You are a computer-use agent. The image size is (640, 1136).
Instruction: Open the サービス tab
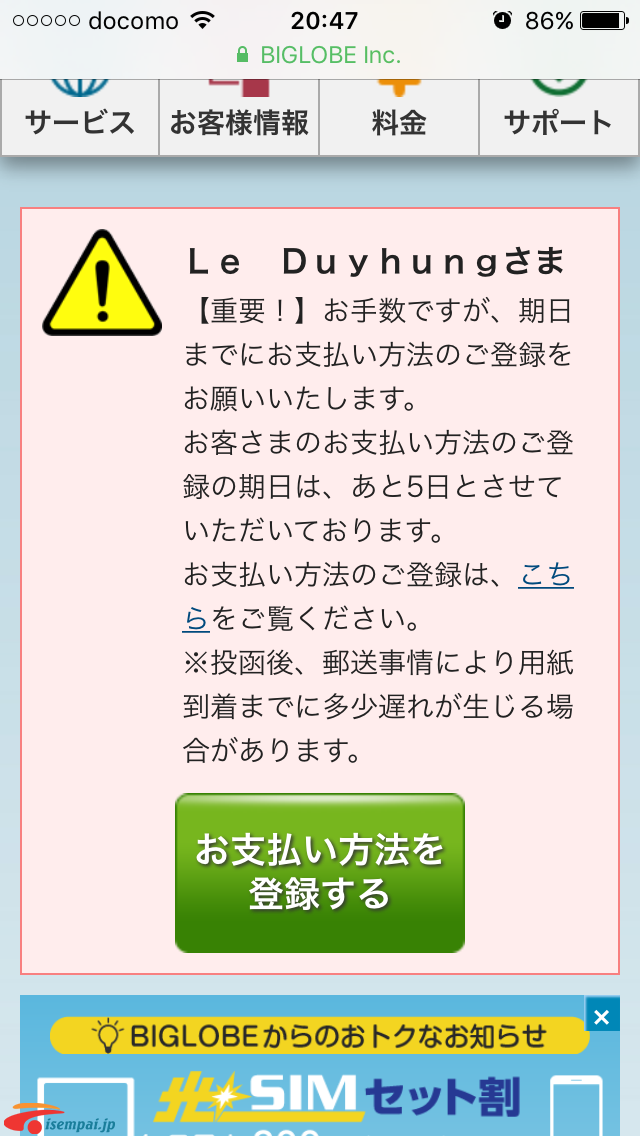click(x=80, y=118)
